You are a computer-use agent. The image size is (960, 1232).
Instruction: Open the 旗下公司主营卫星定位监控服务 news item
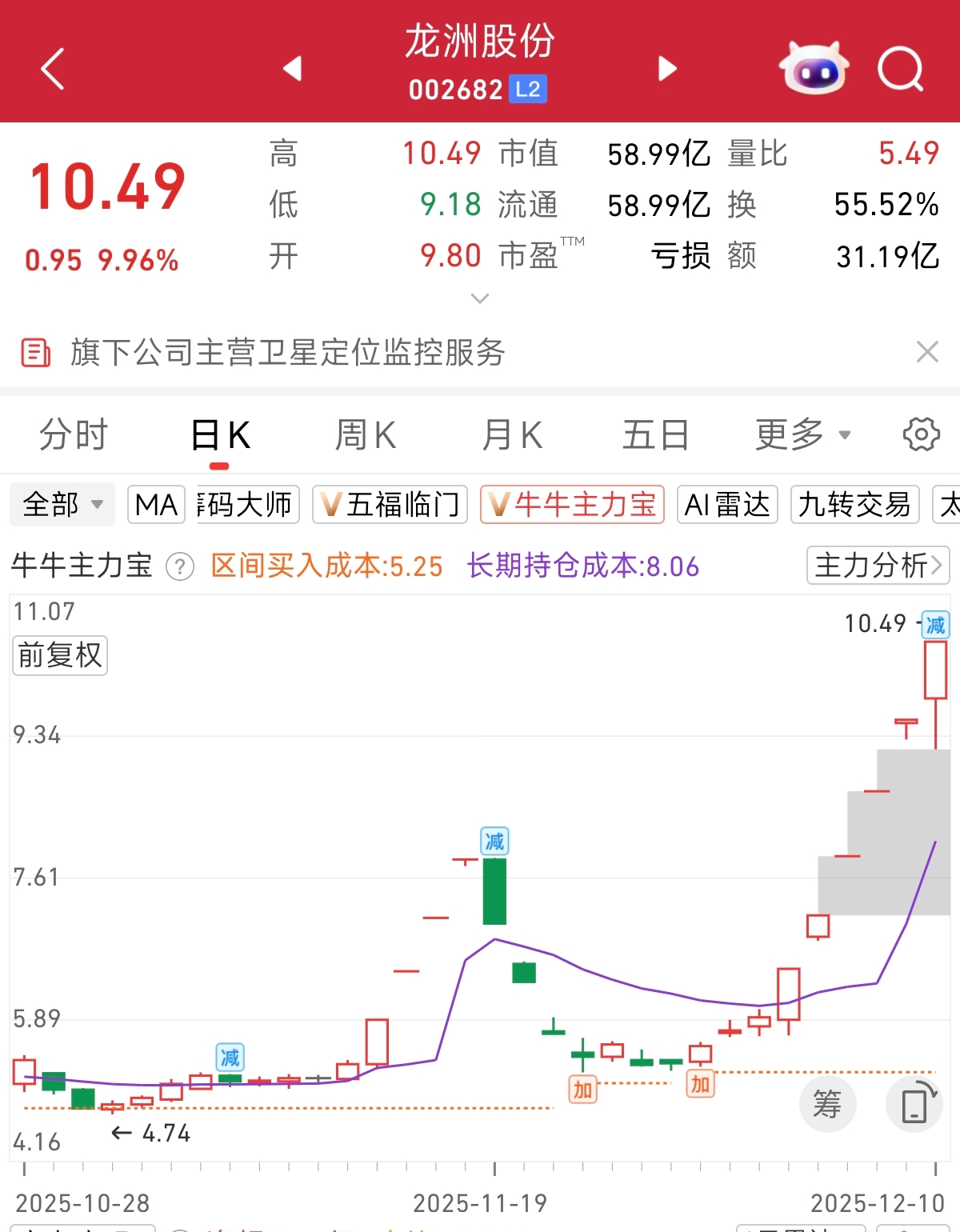point(288,352)
